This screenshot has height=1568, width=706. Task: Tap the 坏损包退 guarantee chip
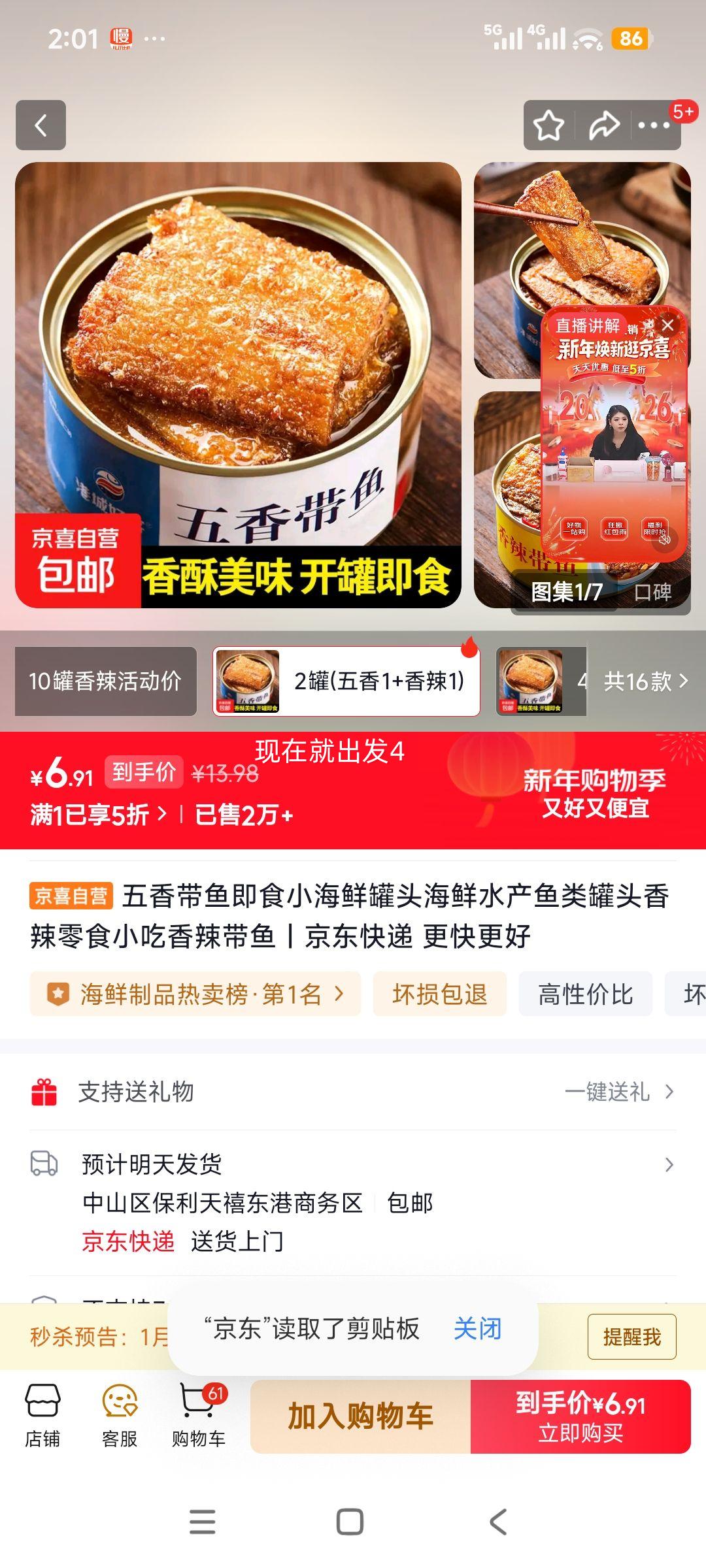[x=439, y=994]
